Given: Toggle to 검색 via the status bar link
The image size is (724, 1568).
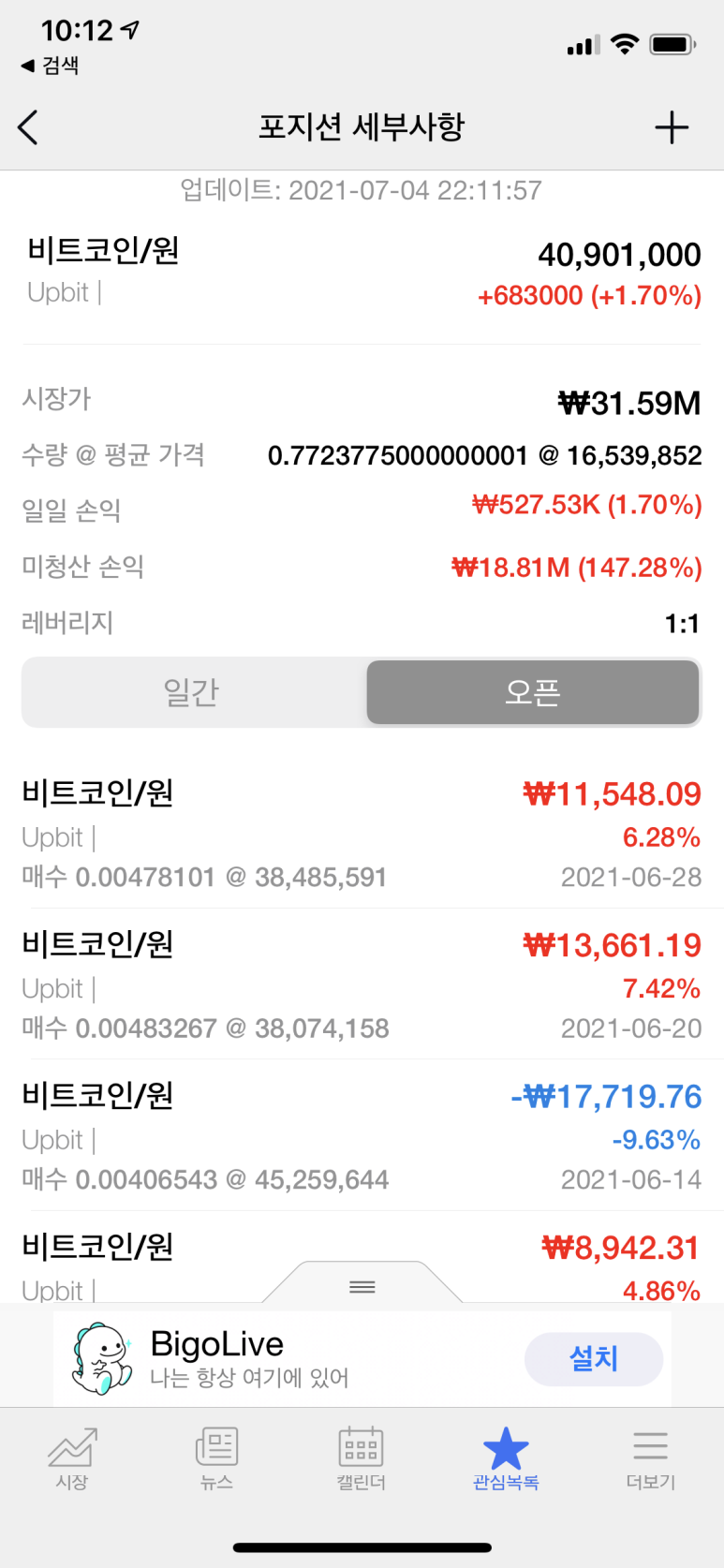Looking at the screenshot, I should [45, 67].
